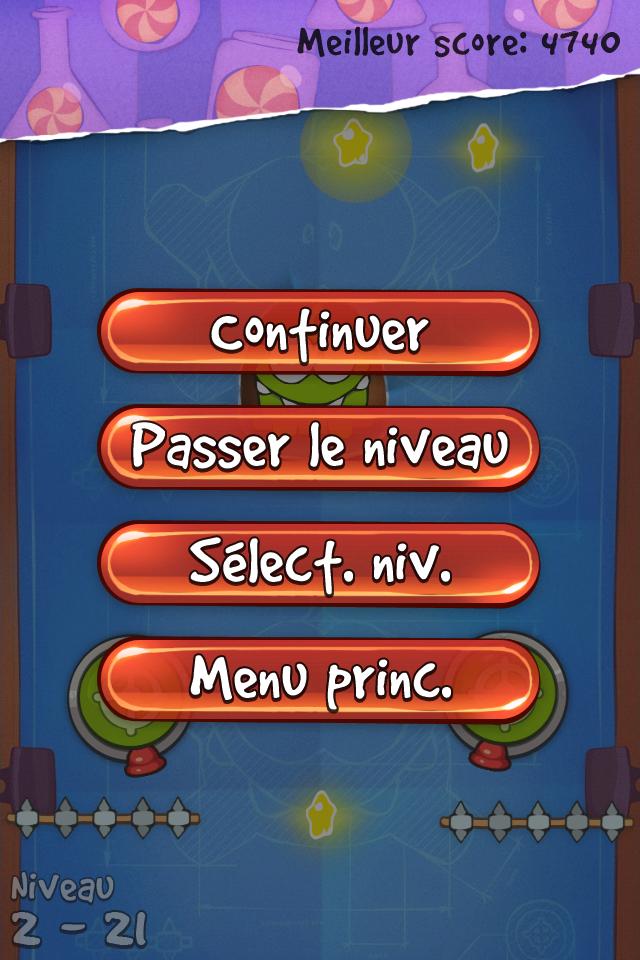Open level selection via Sélect. niv.
640x960 pixels.
(x=319, y=564)
